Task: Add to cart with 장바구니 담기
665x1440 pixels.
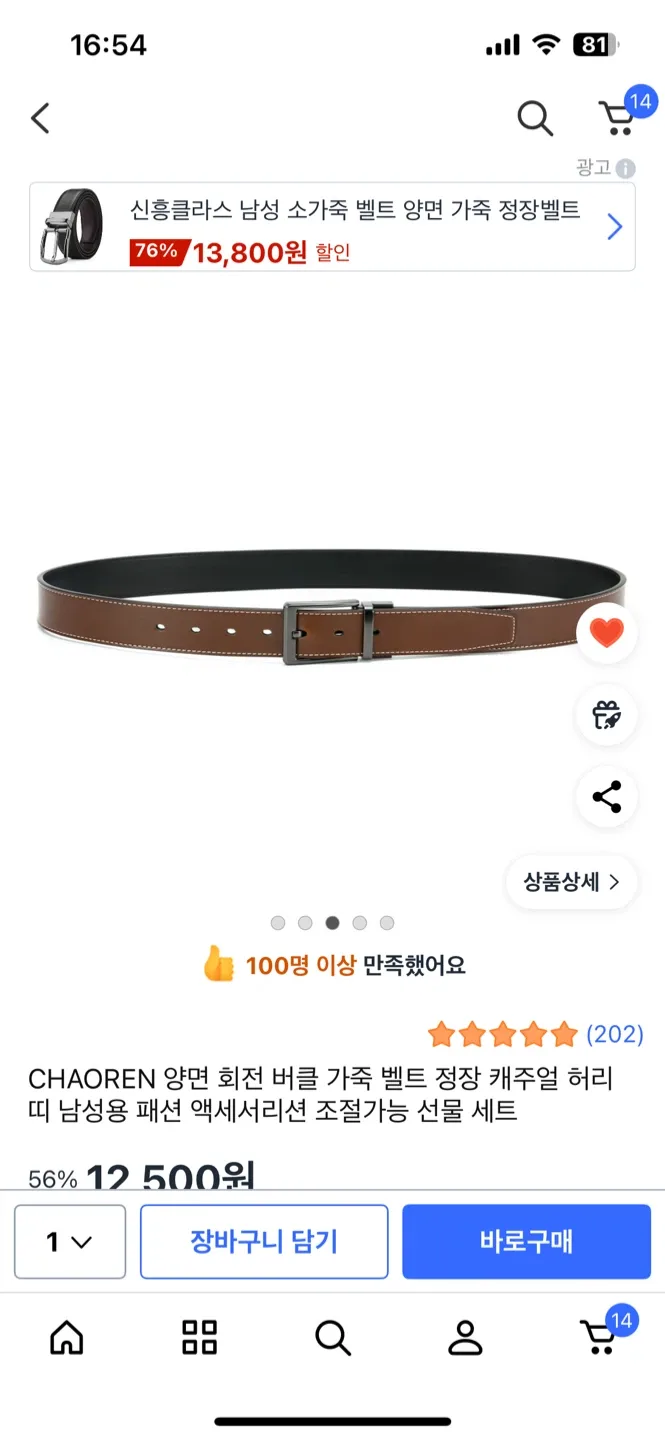Action: tap(264, 1242)
